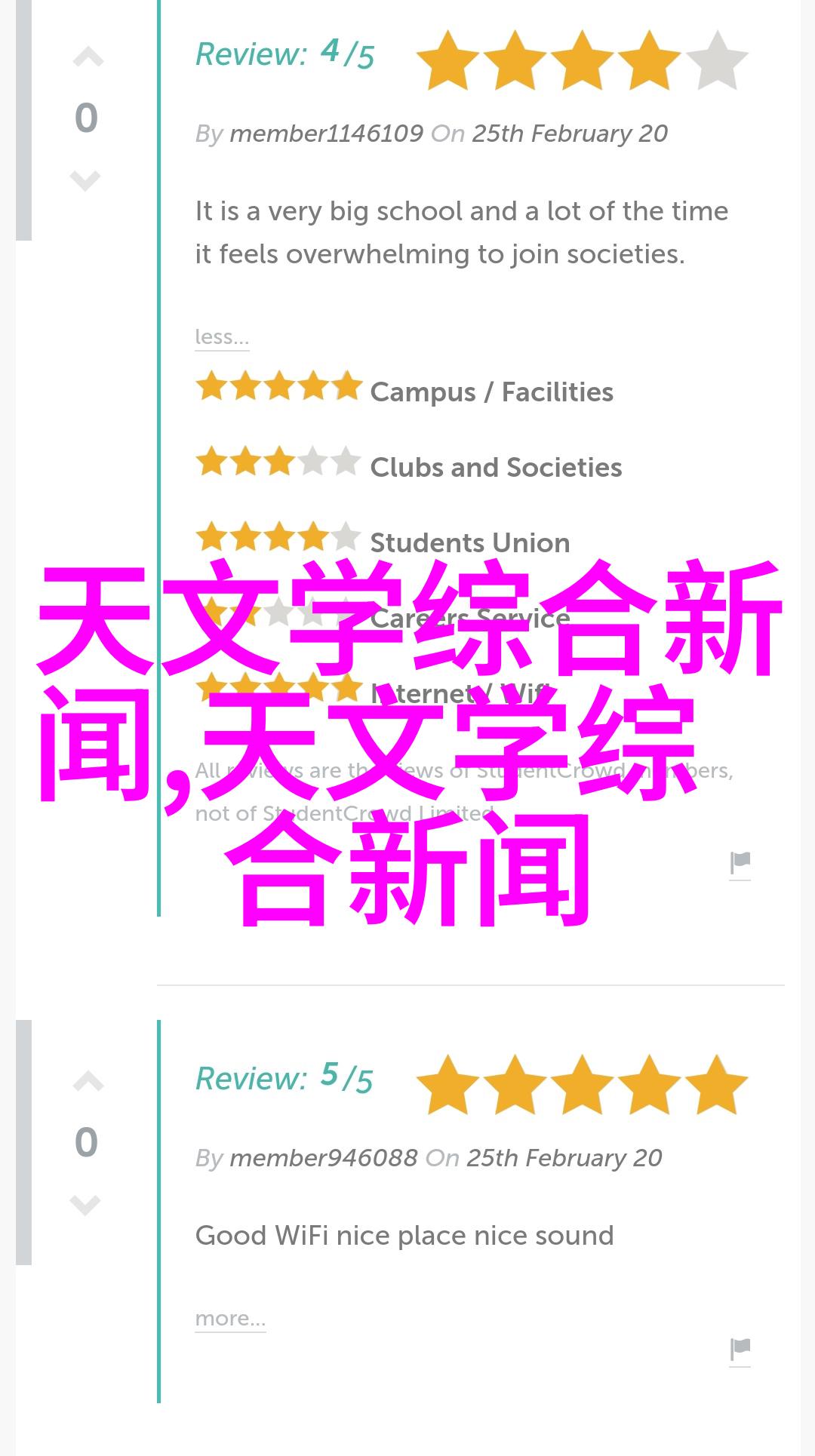
Task: Flag the review by member1146109
Action: click(x=740, y=863)
